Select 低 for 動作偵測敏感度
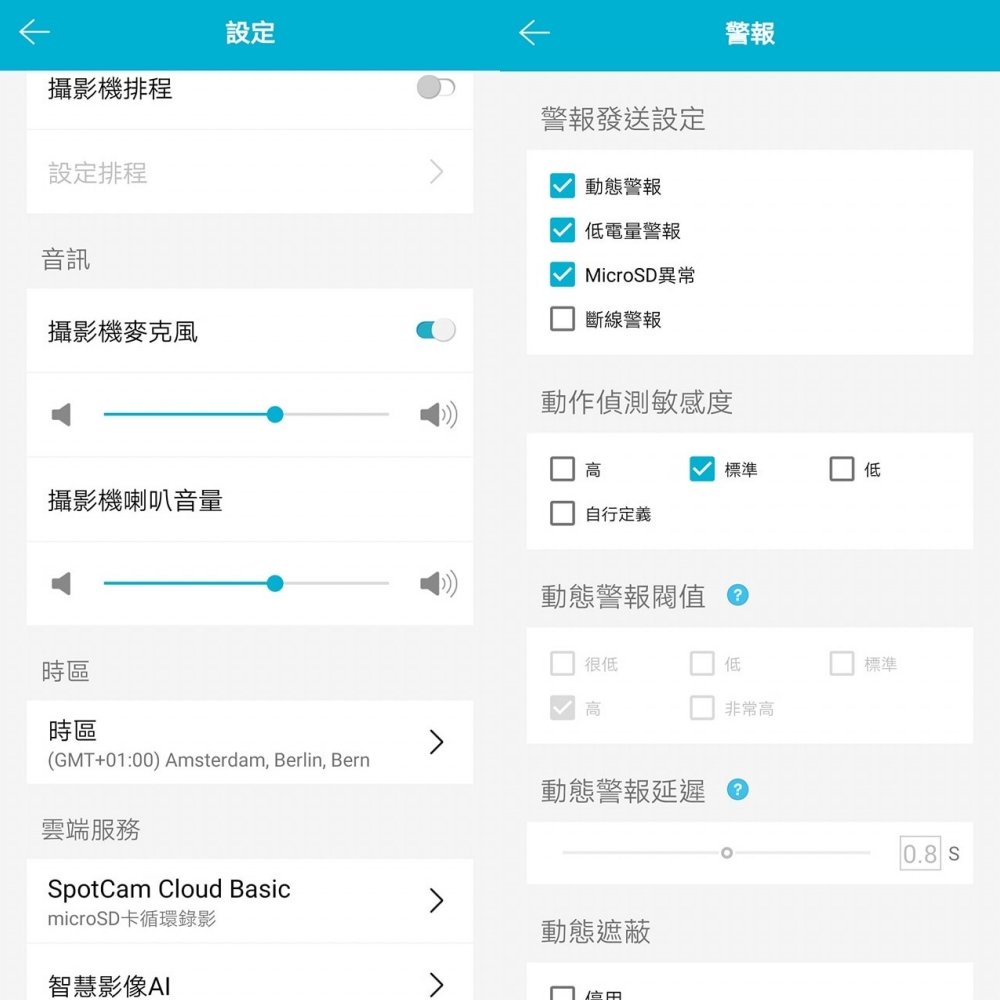 coord(842,469)
